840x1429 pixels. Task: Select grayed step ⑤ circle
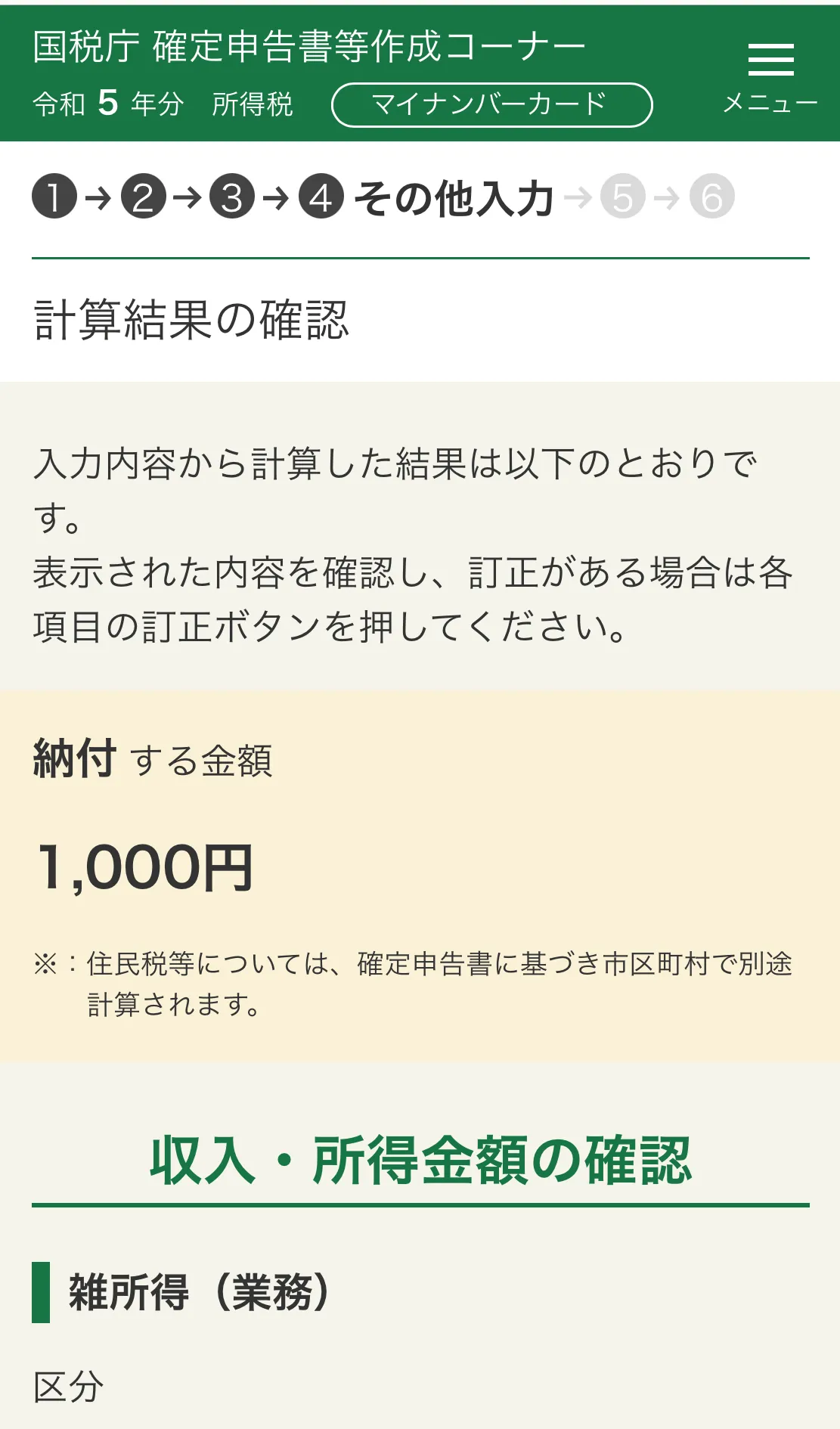pos(623,198)
